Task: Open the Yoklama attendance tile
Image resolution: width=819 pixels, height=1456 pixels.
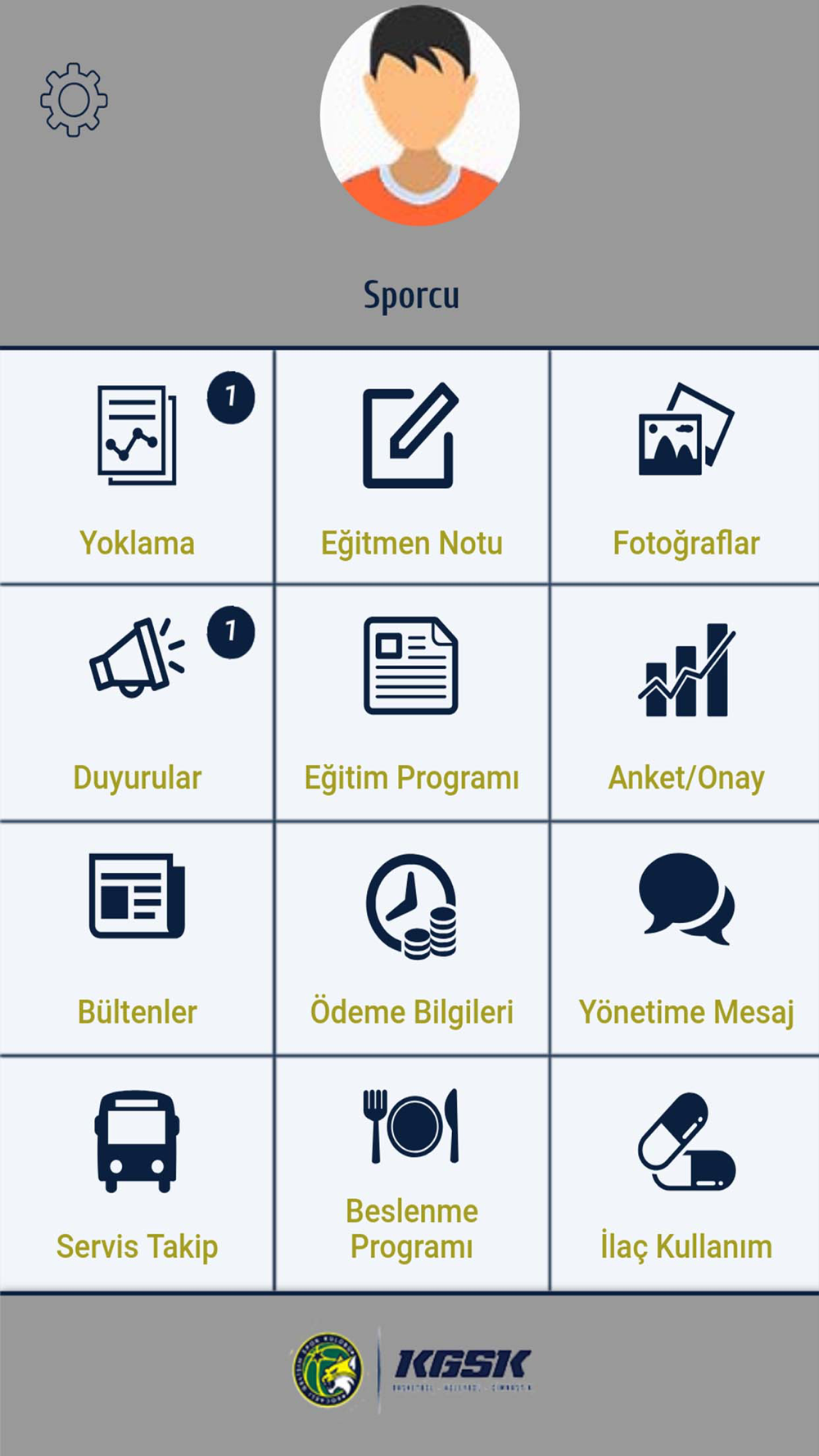Action: [137, 468]
